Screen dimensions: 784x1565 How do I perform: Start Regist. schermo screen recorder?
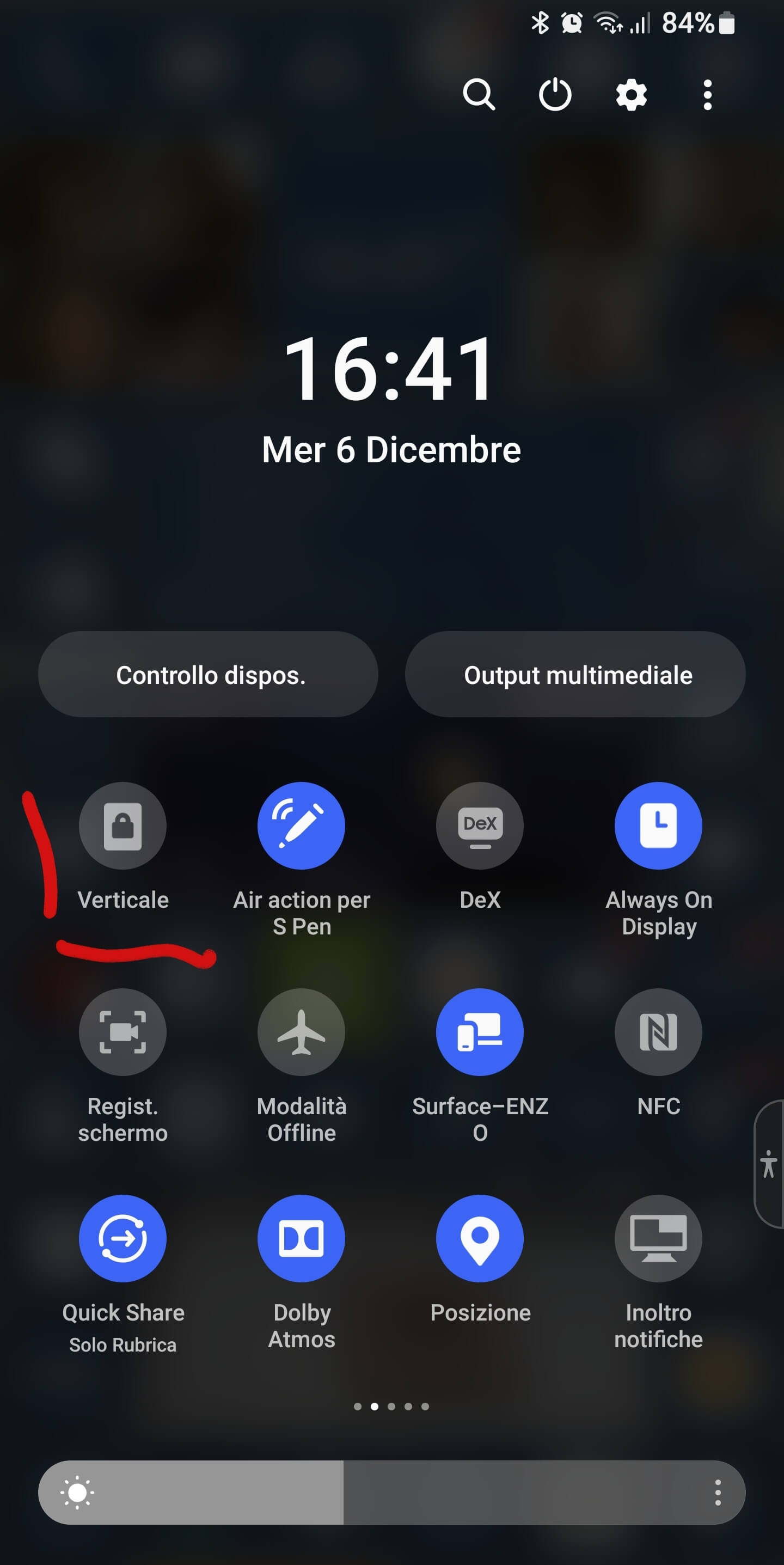(x=122, y=1032)
